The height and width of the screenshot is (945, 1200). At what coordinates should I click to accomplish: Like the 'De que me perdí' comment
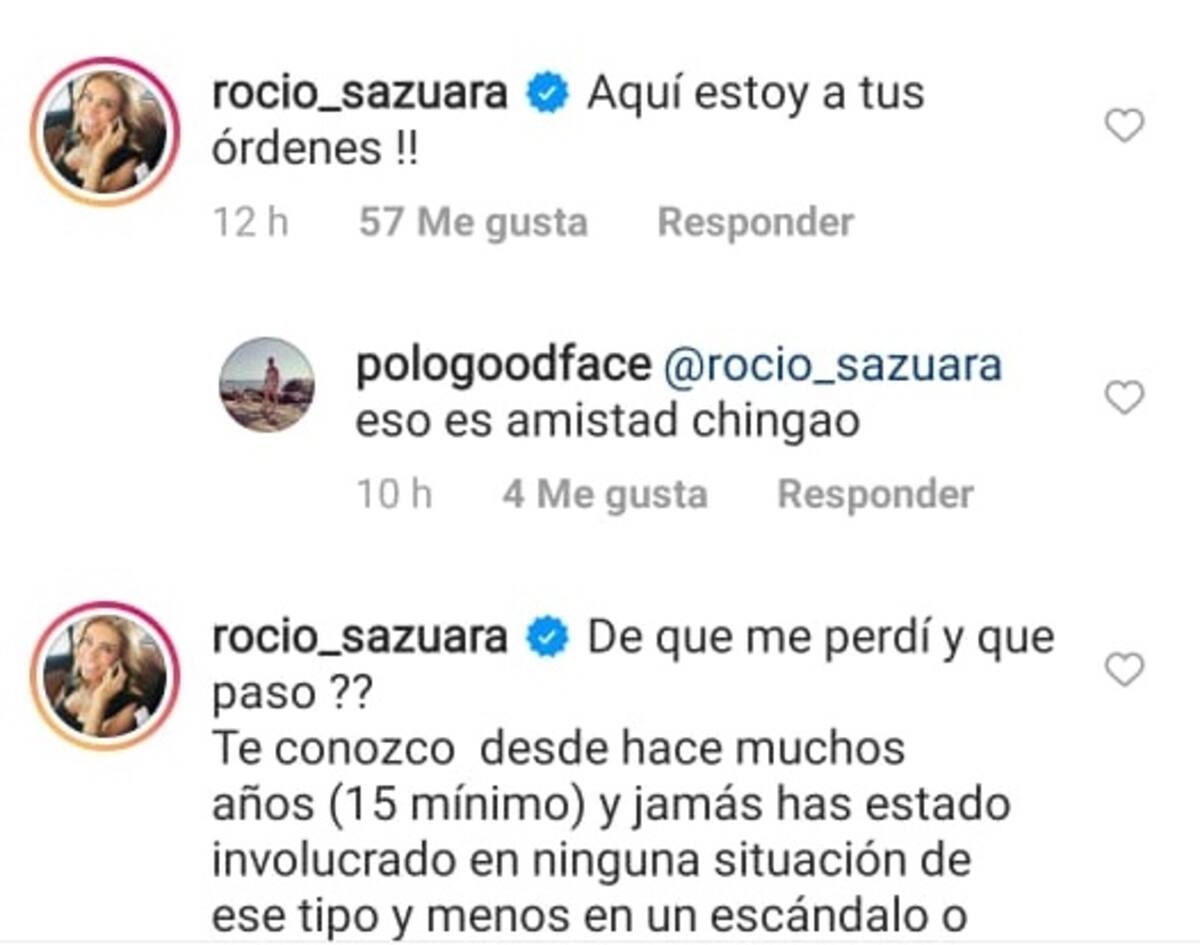click(1124, 670)
